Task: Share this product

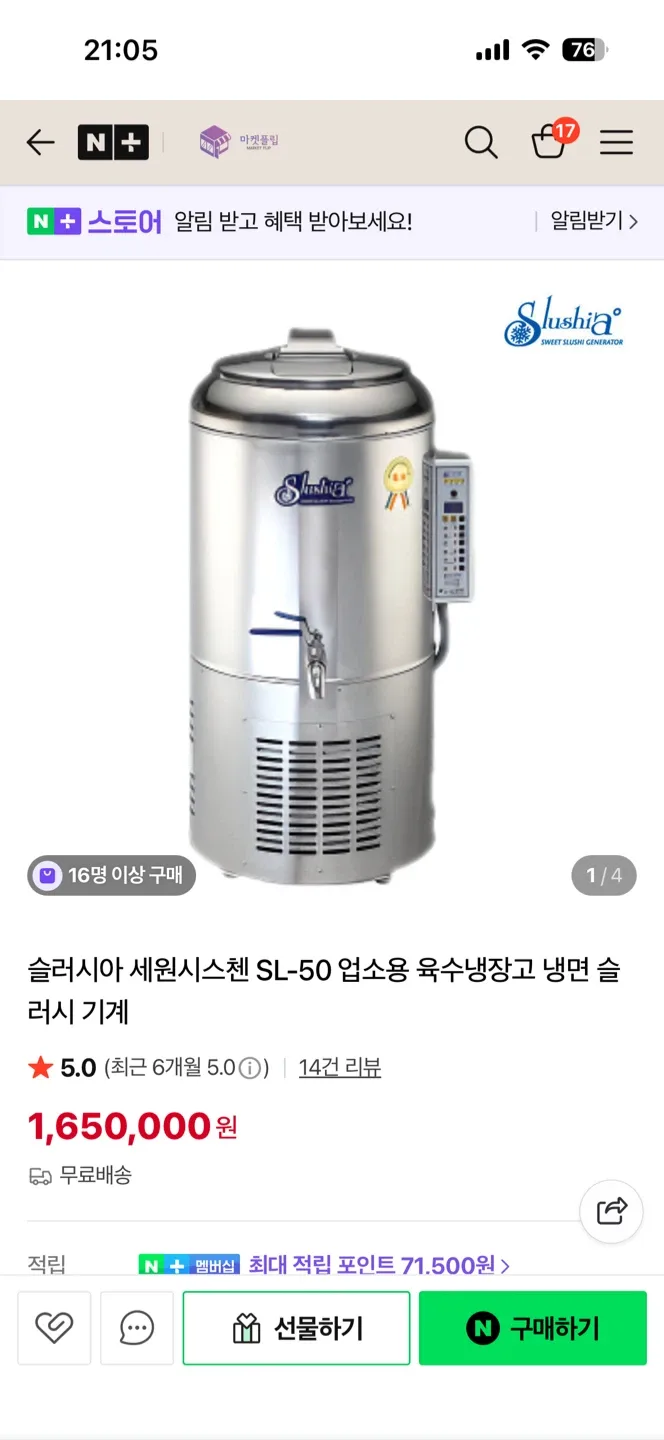Action: pyautogui.click(x=611, y=1211)
